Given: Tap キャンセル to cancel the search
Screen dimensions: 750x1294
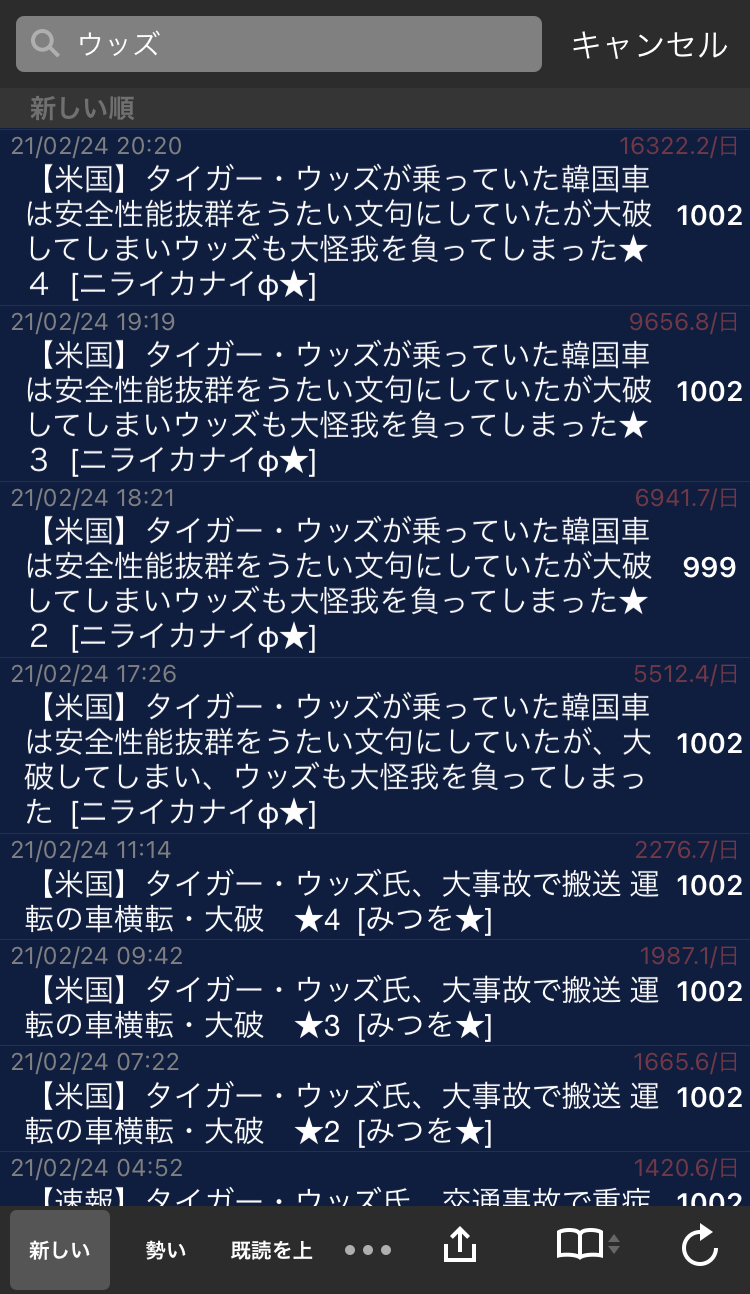Looking at the screenshot, I should (649, 45).
